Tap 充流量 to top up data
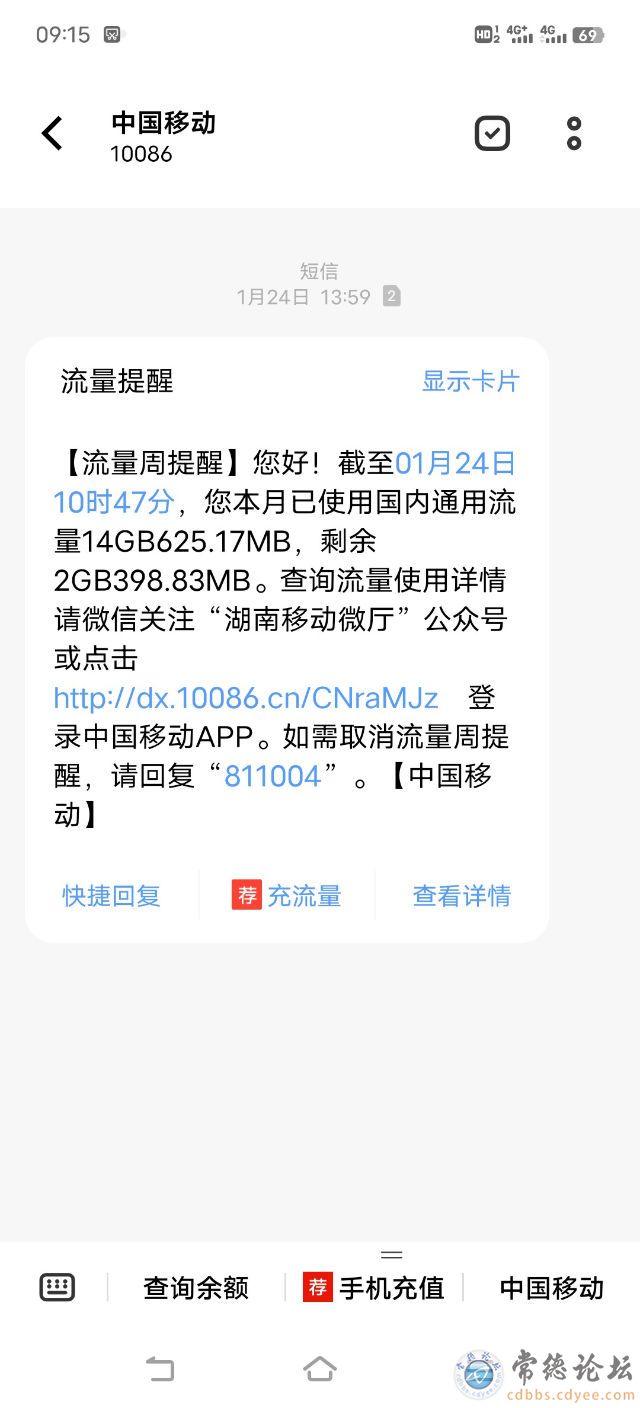The image size is (640, 1408). pyautogui.click(x=287, y=895)
